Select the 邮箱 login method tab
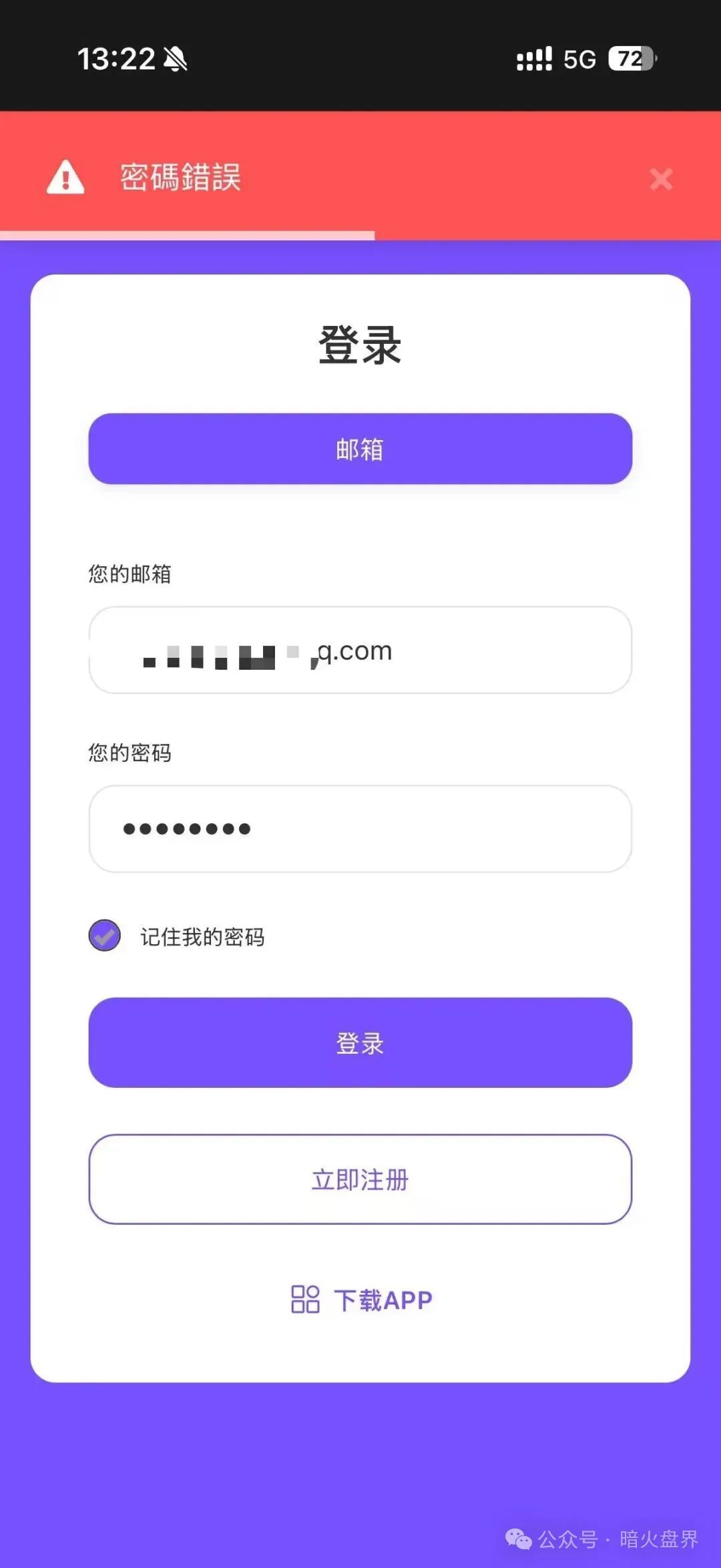 tap(360, 449)
